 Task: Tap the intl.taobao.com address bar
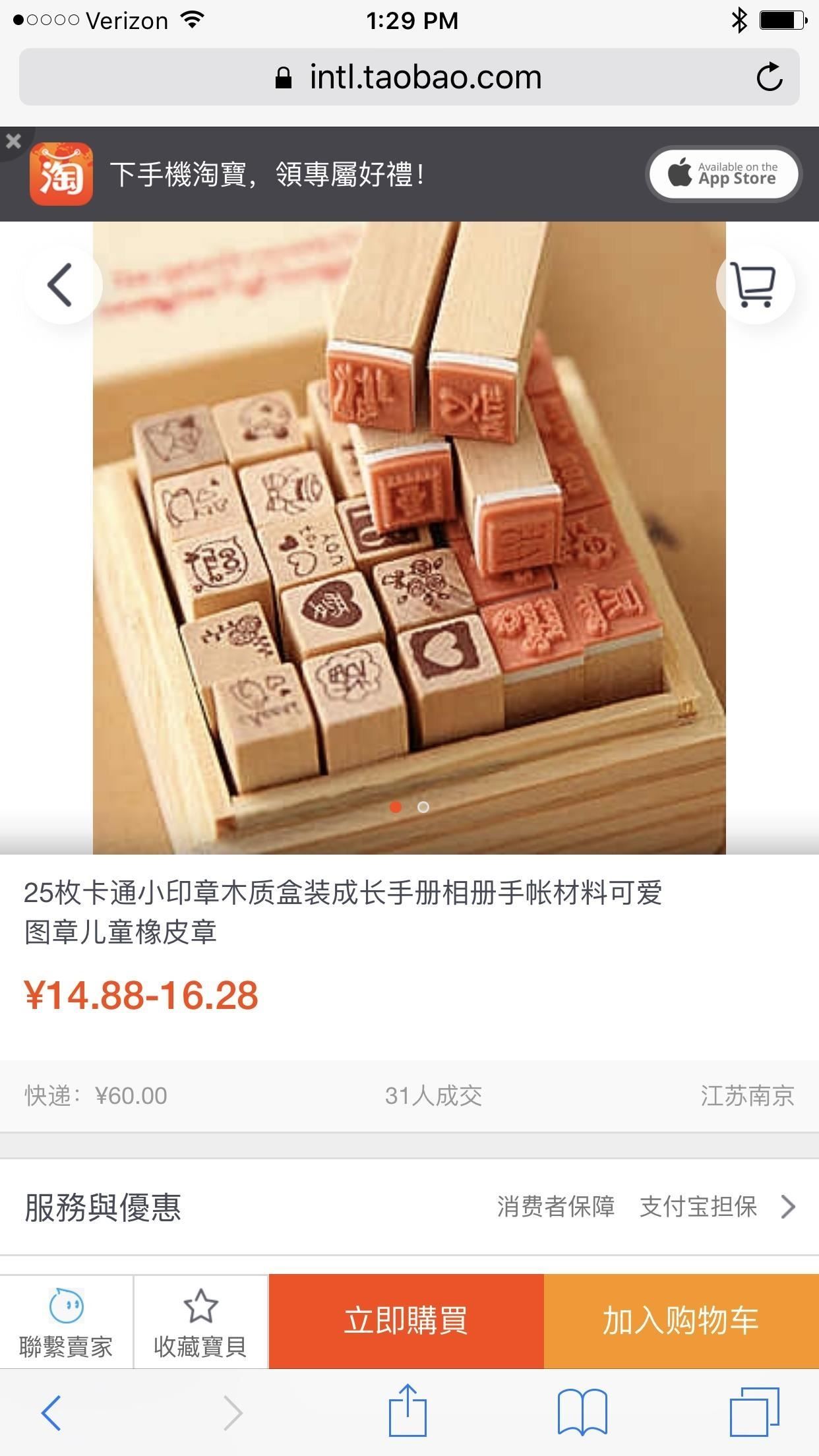pos(409,77)
